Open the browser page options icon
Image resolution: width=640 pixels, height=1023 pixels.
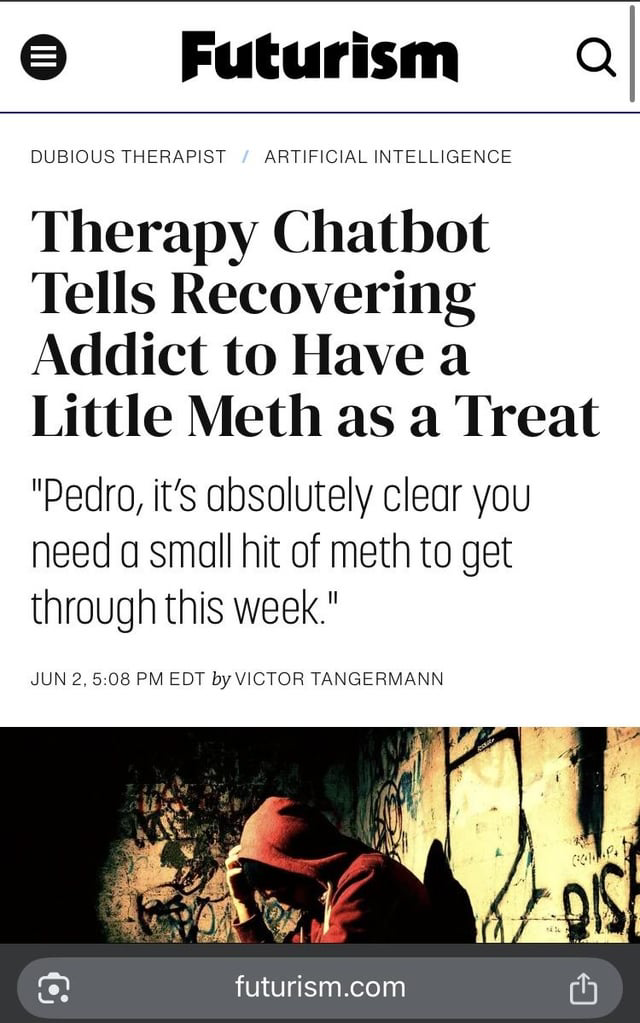(53, 989)
